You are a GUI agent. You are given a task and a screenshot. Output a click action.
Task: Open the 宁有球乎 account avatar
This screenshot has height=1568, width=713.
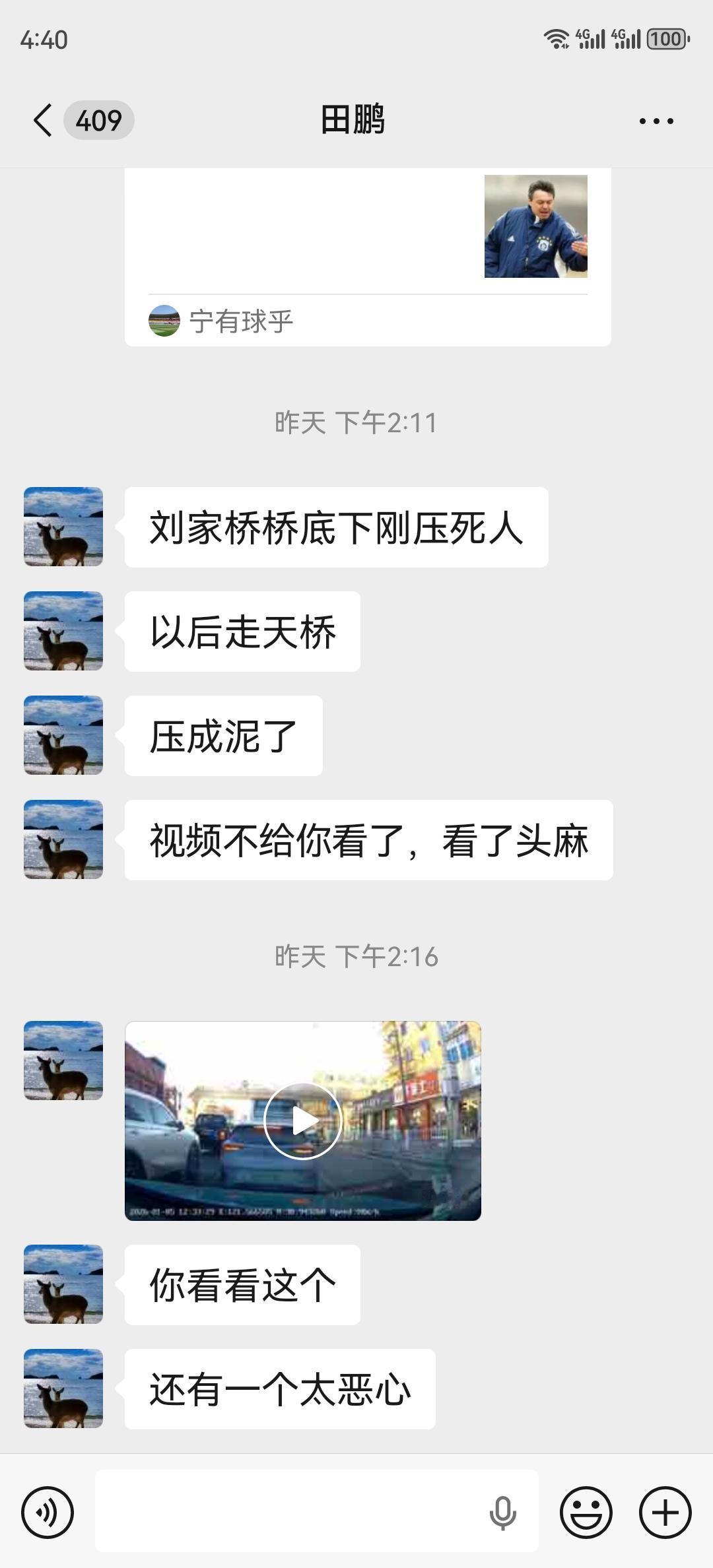point(166,321)
